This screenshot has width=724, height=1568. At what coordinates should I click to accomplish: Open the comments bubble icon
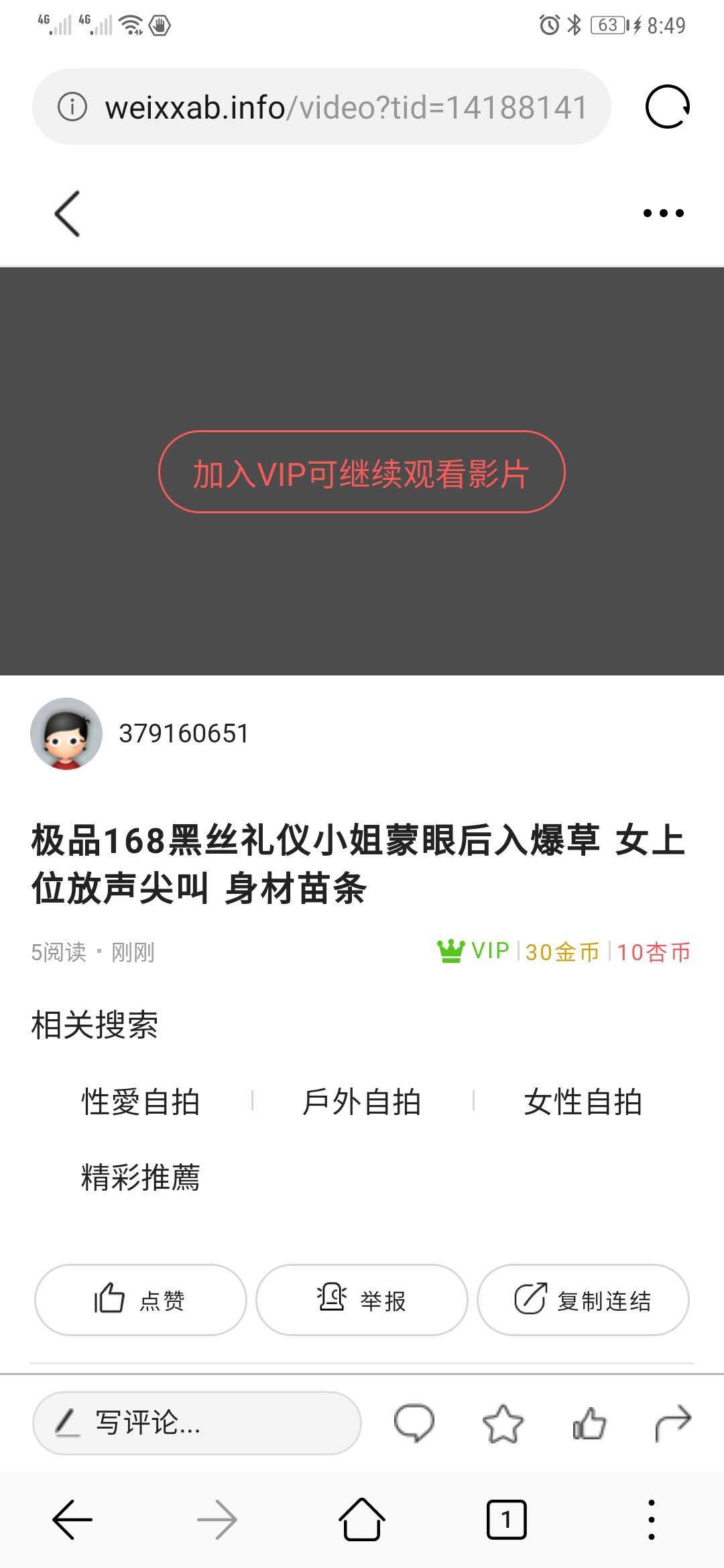point(414,1423)
